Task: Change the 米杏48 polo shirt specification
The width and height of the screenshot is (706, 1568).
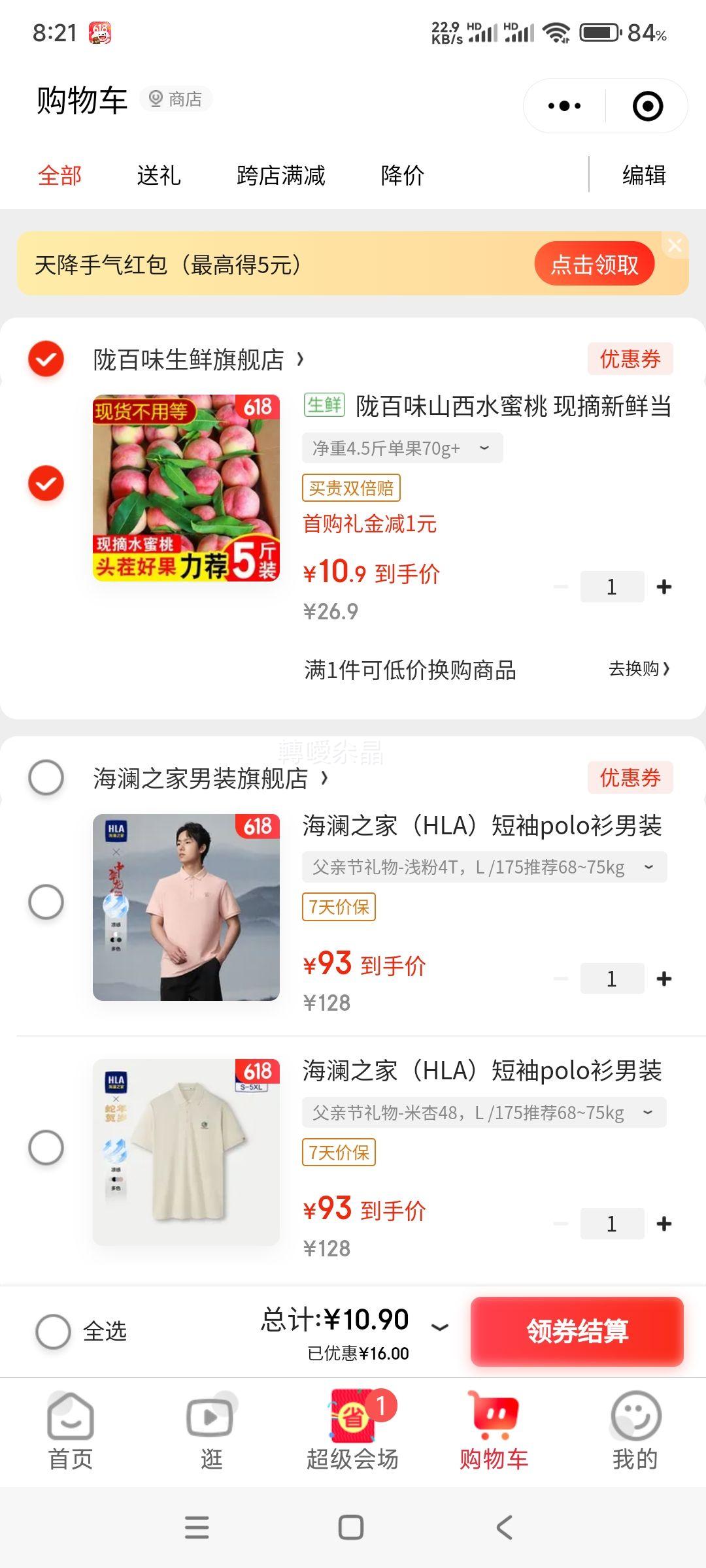Action: click(484, 1112)
